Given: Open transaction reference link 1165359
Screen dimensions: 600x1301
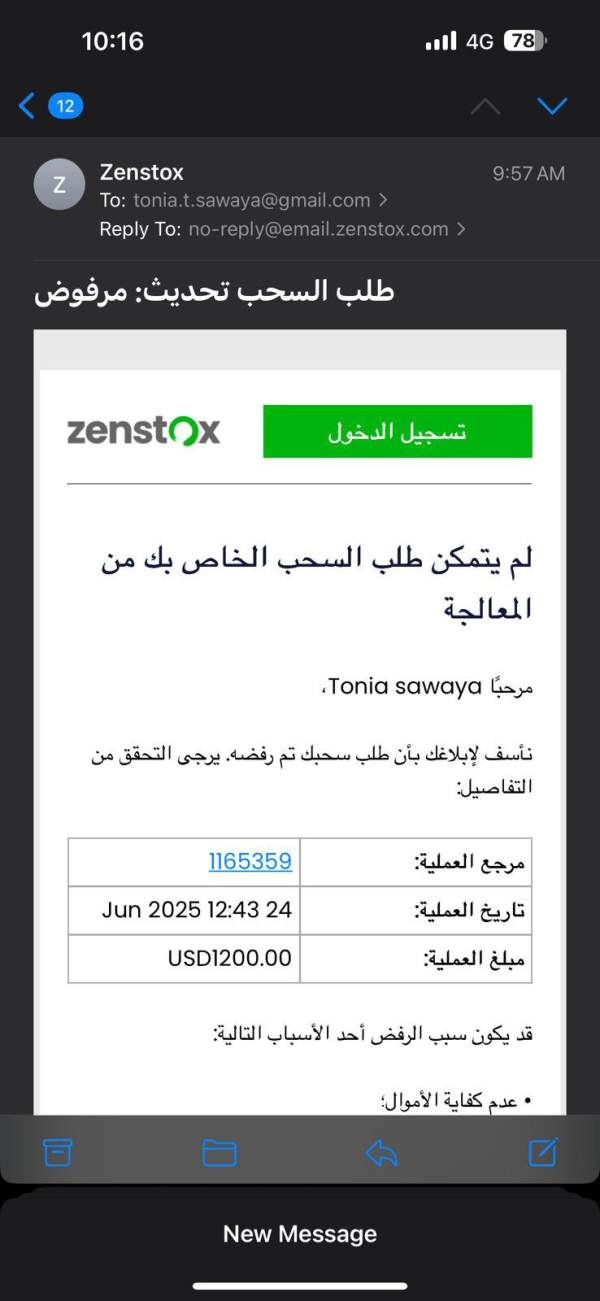Looking at the screenshot, I should click(250, 861).
